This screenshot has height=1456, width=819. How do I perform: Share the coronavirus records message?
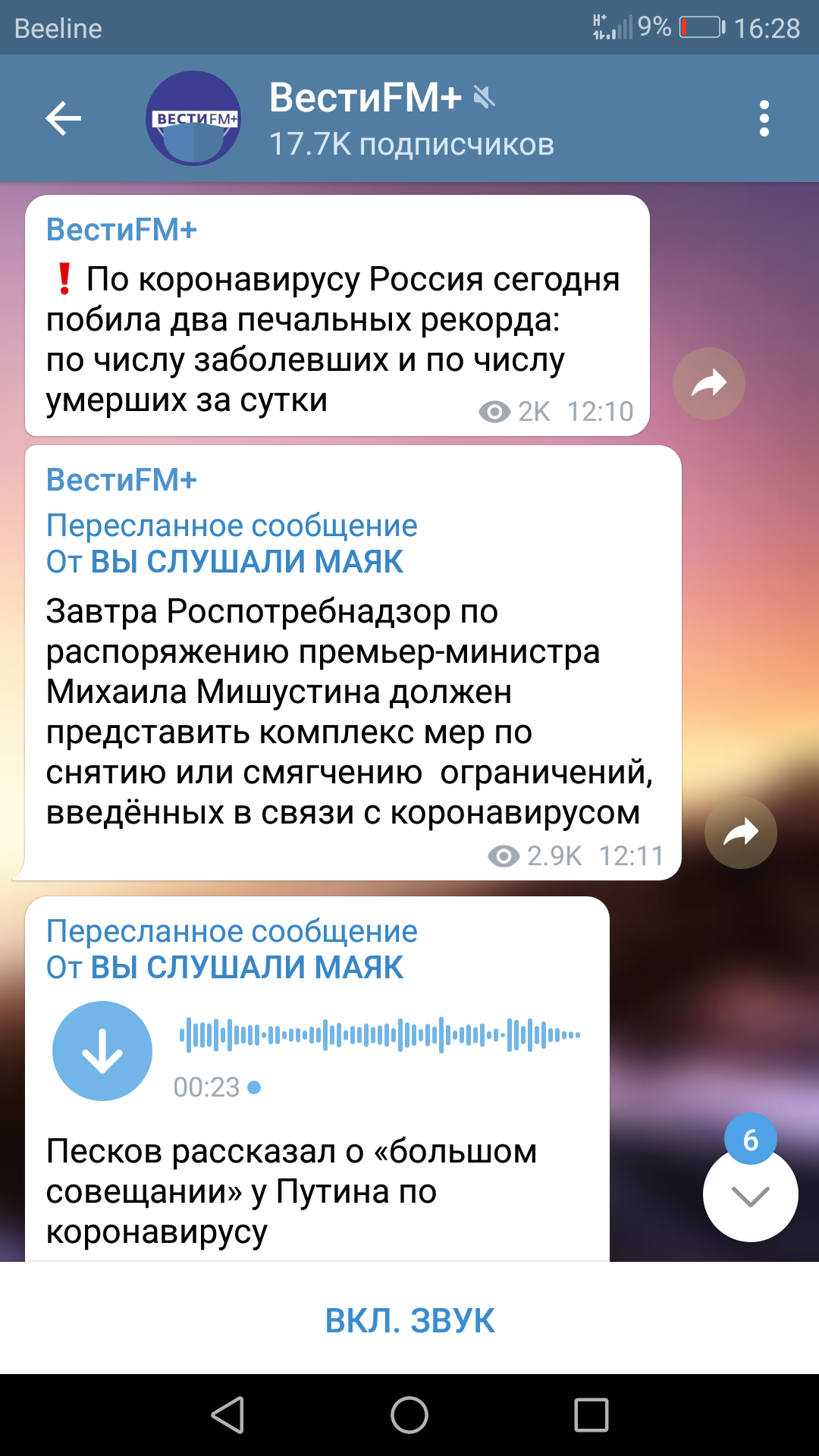(x=709, y=384)
